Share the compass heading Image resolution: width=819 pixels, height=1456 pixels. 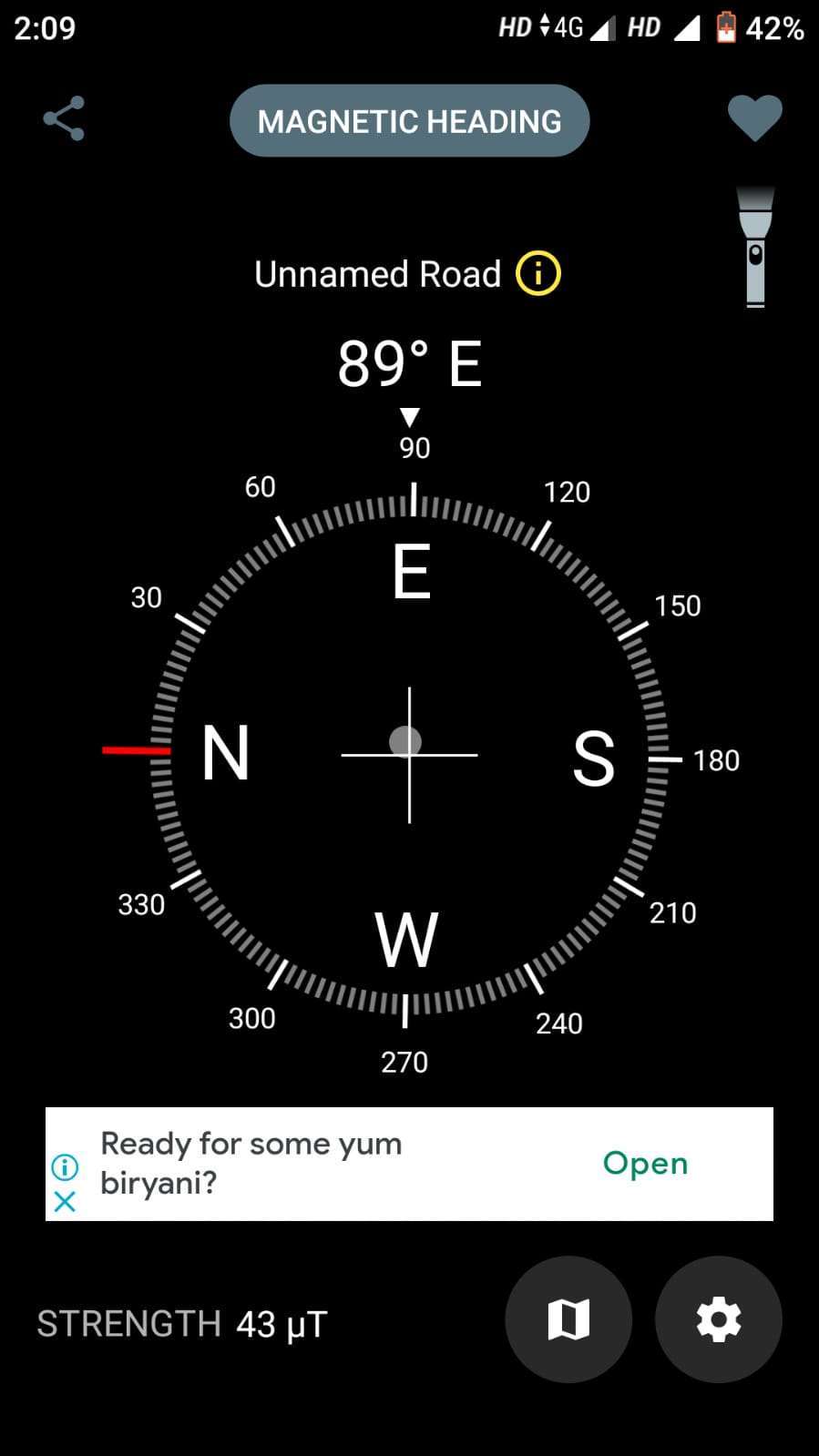tap(64, 118)
